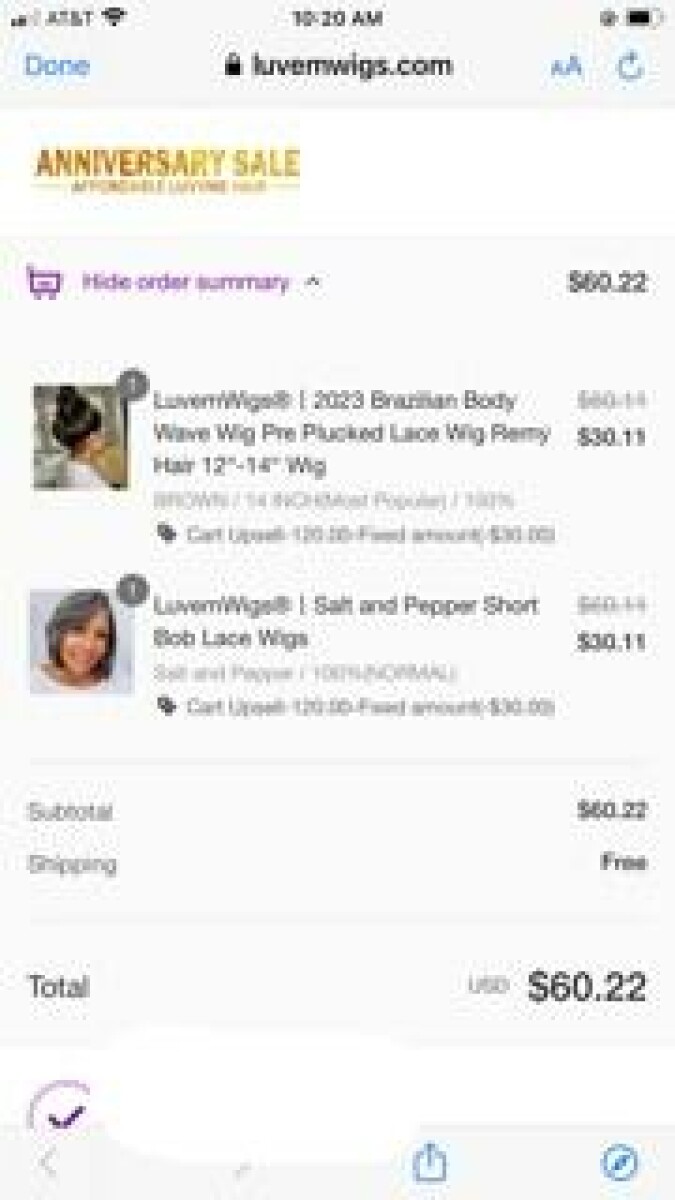Collapse the Hide order summary section
This screenshot has height=1200, width=675.
pos(186,282)
